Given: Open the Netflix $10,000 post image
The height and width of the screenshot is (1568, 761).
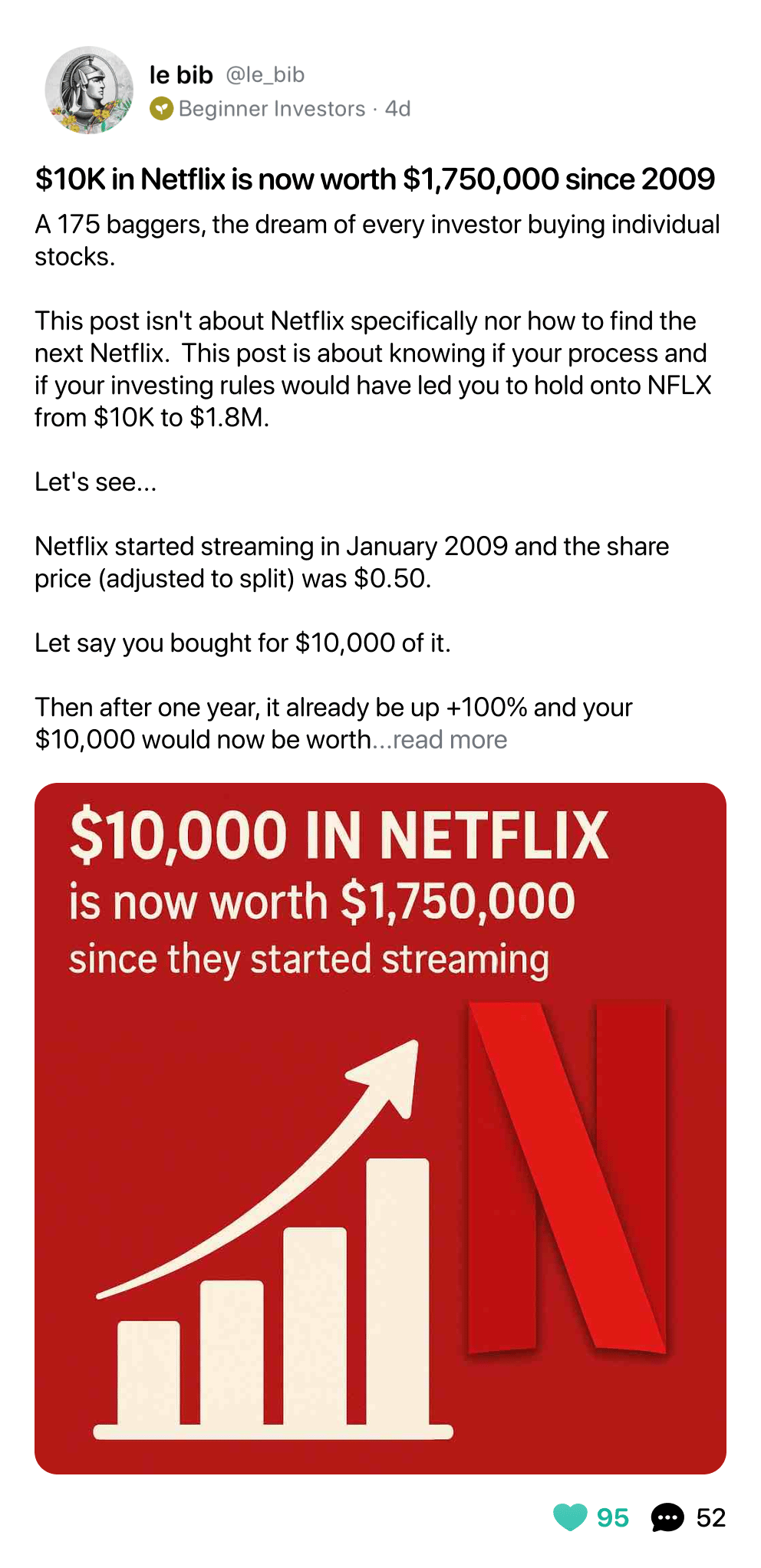Looking at the screenshot, I should click(x=380, y=1128).
